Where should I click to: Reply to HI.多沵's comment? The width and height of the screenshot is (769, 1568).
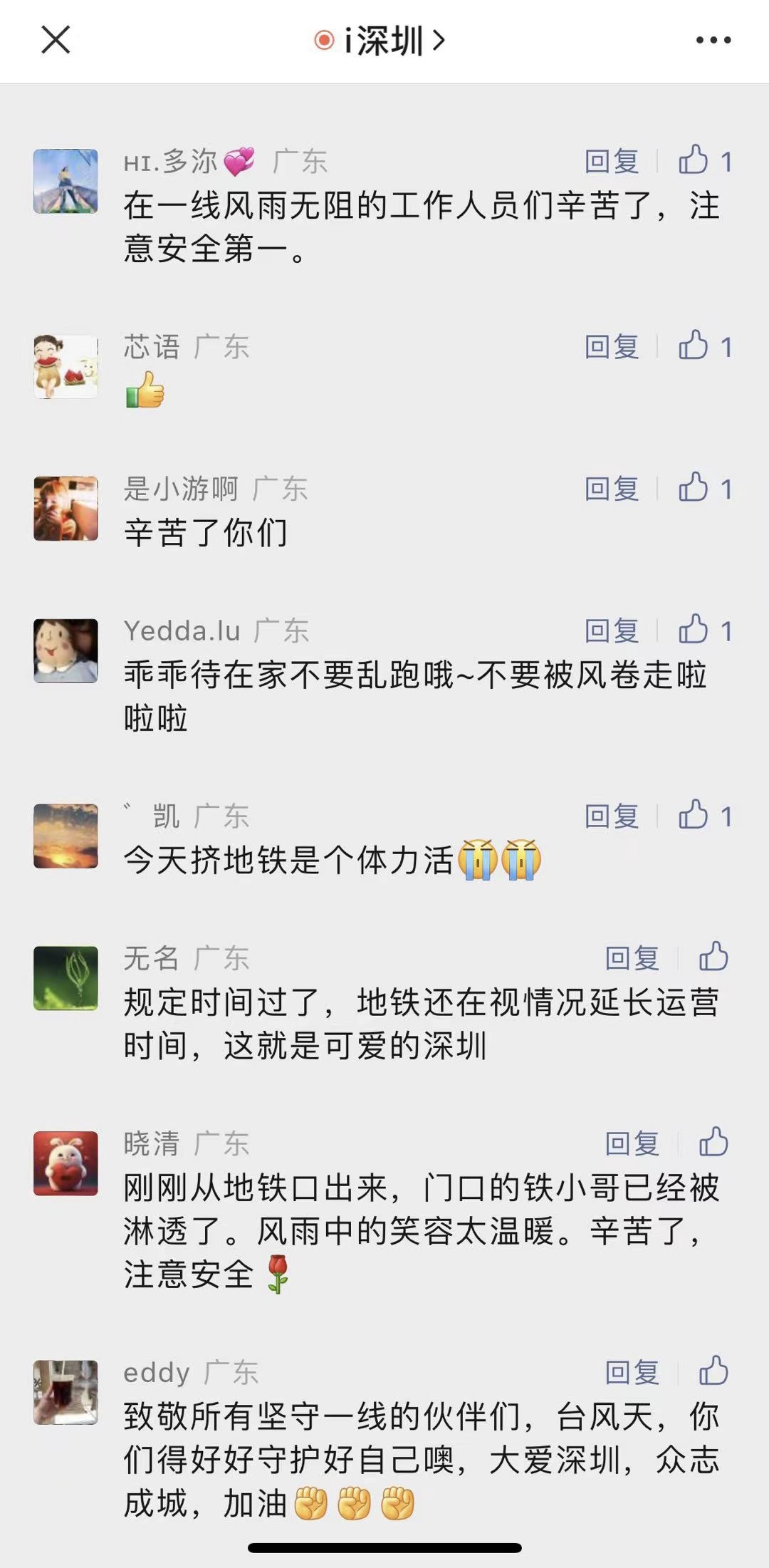612,162
